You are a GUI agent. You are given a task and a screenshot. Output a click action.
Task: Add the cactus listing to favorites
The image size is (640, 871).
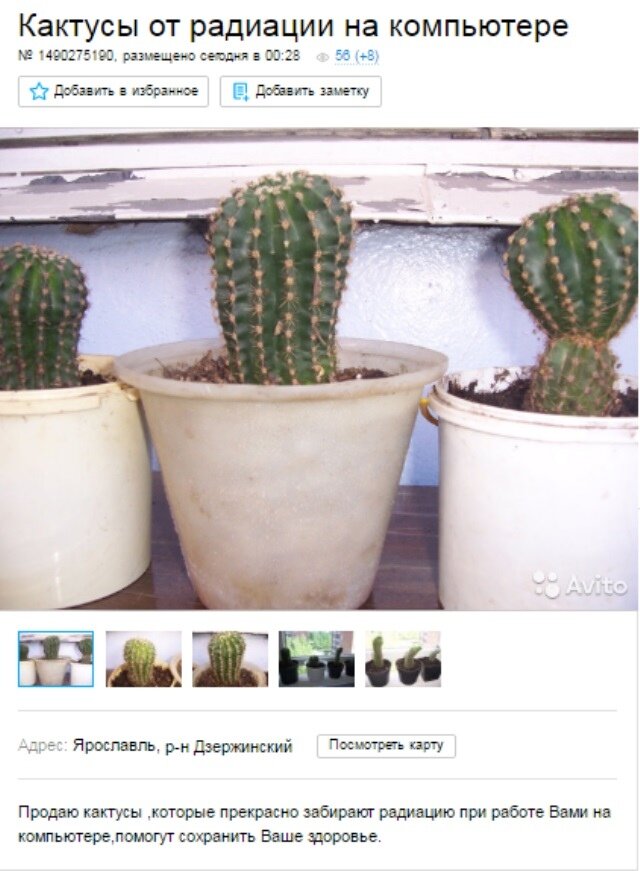pyautogui.click(x=113, y=92)
